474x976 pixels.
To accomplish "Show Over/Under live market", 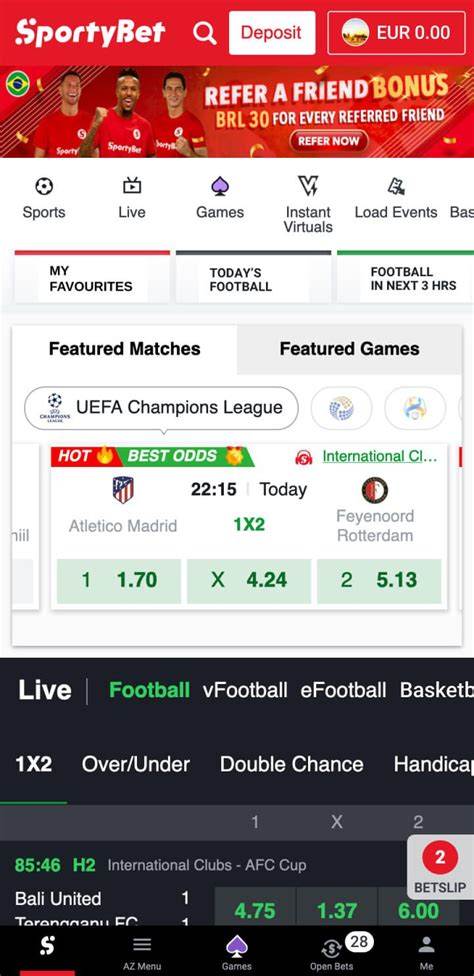I will (136, 764).
